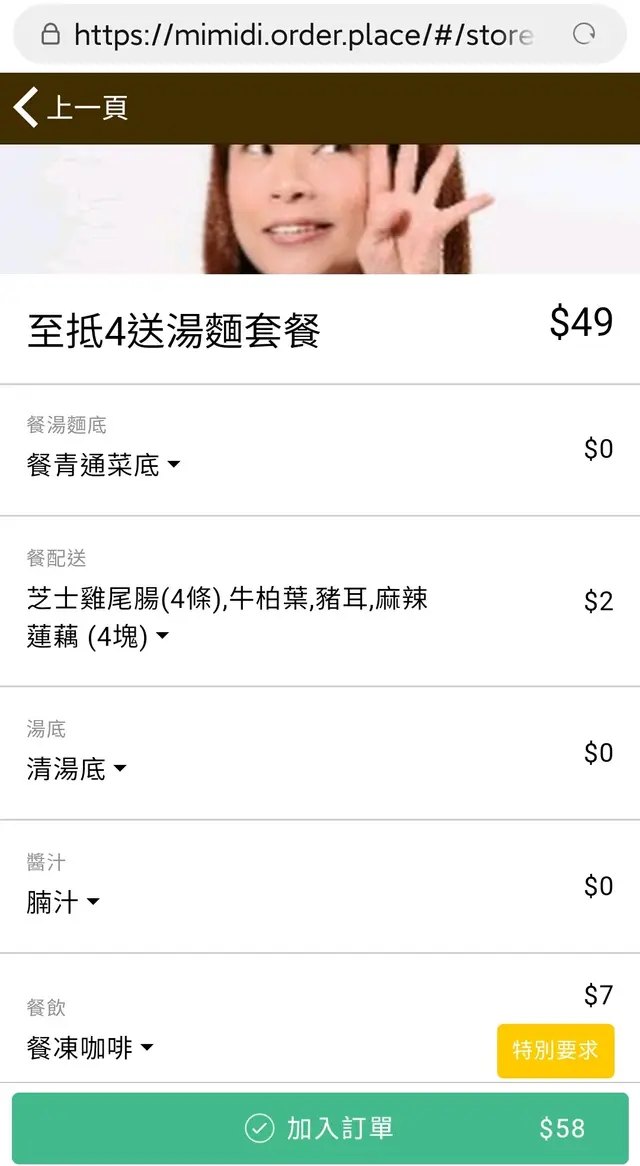The width and height of the screenshot is (640, 1166).
Task: Choose a different 醬汁 option
Action: click(x=64, y=902)
